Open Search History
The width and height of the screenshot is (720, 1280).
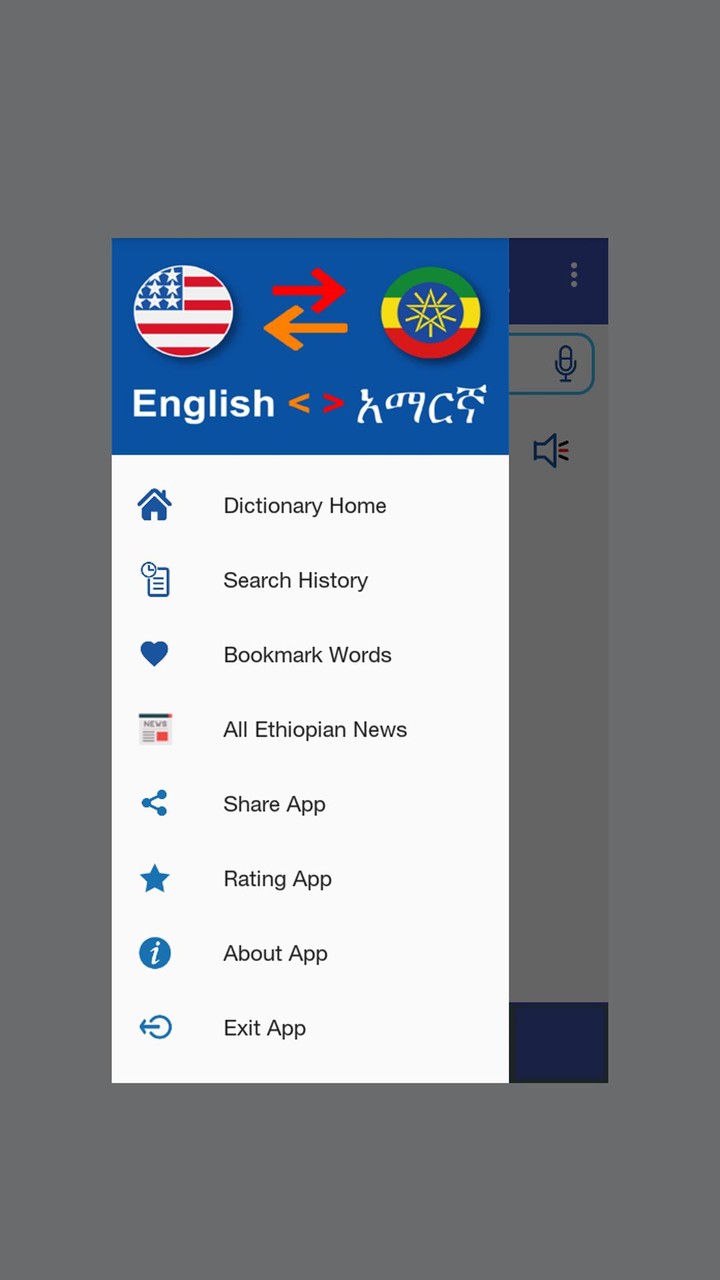click(295, 580)
